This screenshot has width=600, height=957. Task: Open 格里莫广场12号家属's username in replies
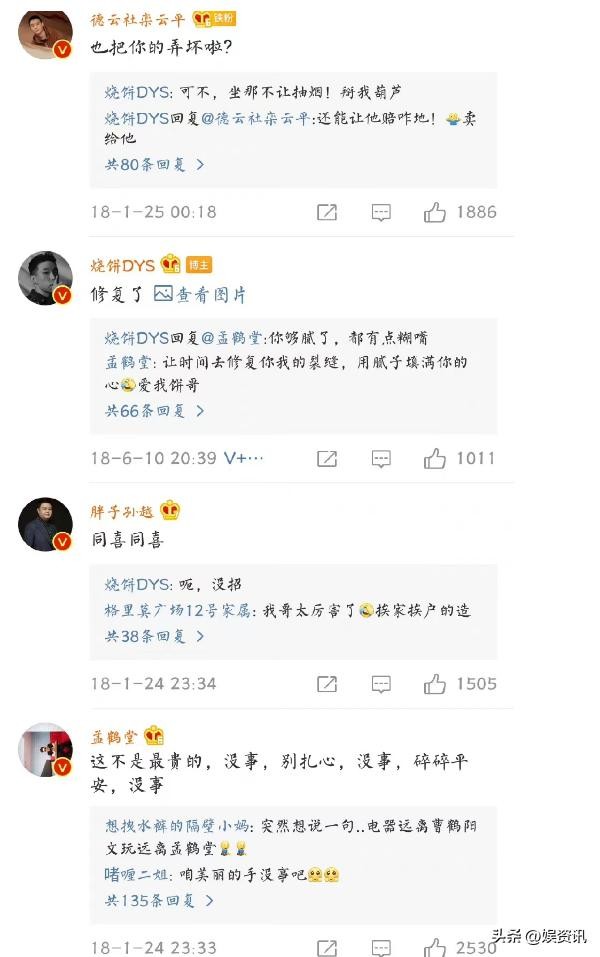pos(175,610)
